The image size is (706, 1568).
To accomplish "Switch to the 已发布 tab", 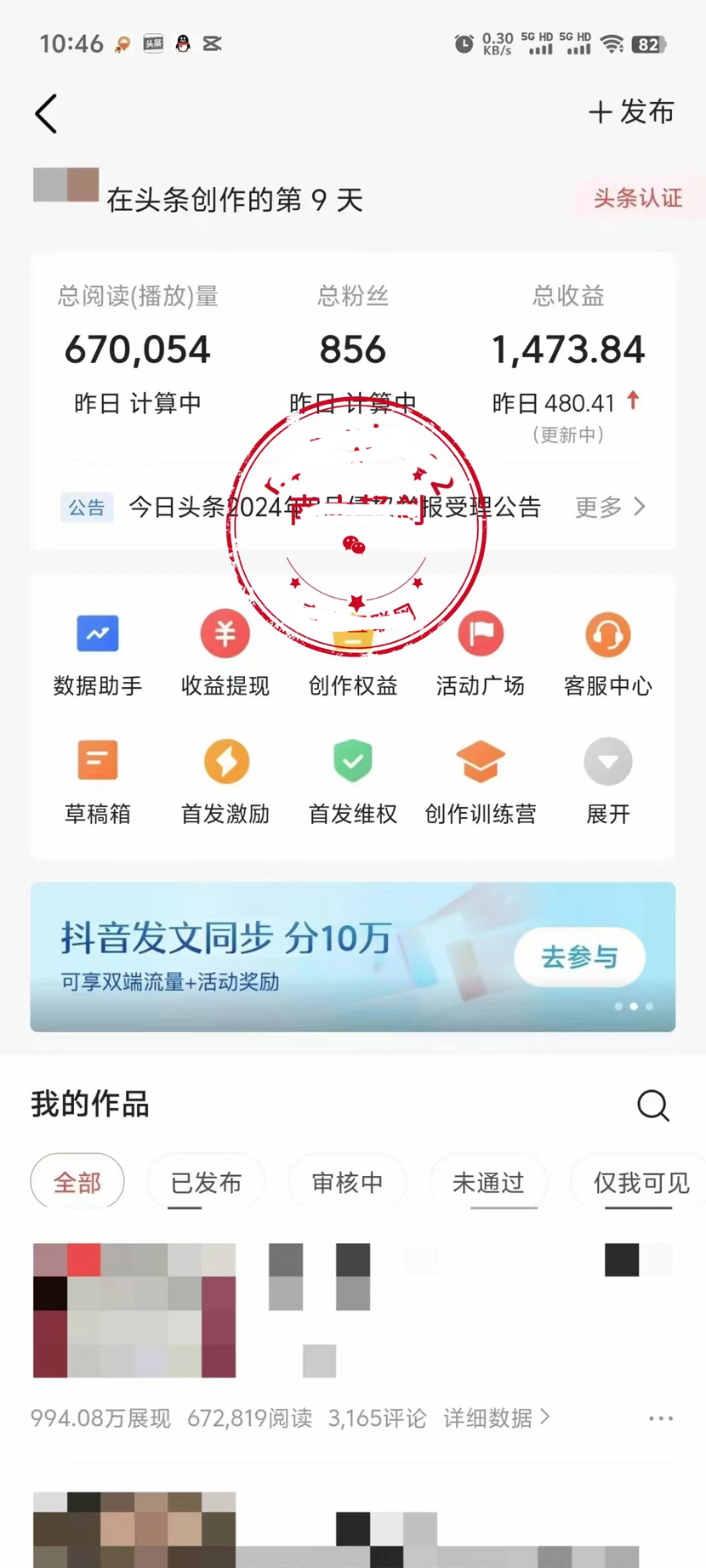I will point(206,1182).
